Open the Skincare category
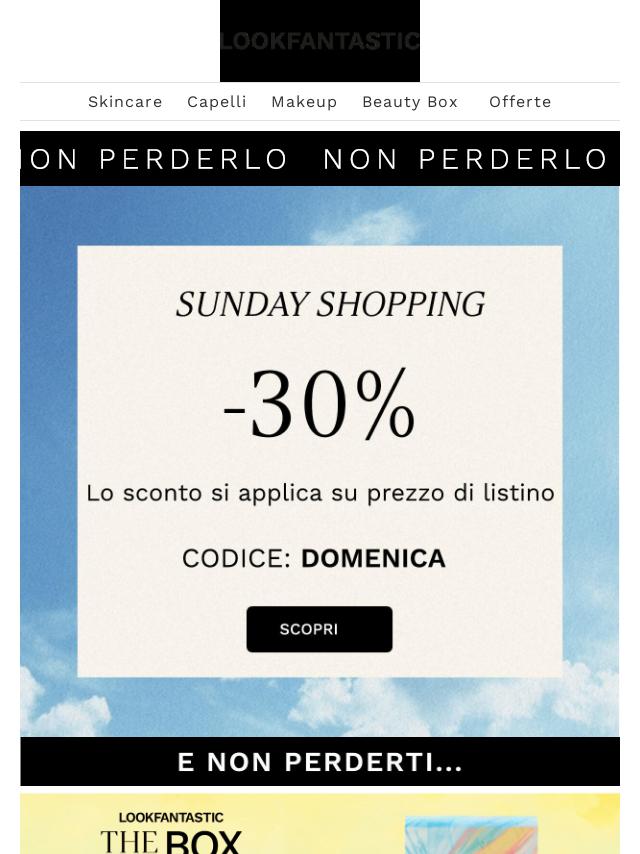Image resolution: width=640 pixels, height=854 pixels. [x=125, y=102]
